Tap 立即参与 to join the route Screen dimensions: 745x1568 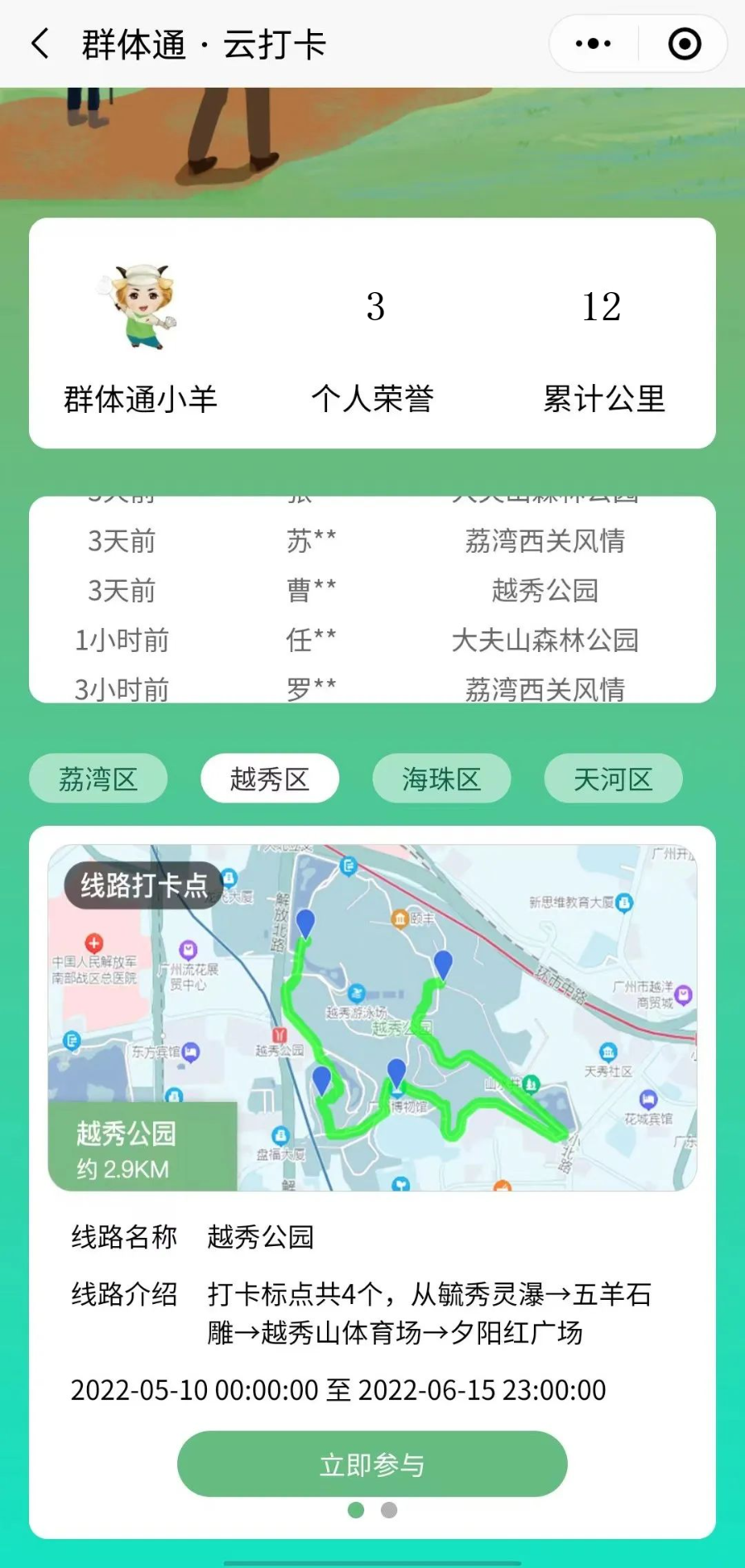click(372, 1465)
